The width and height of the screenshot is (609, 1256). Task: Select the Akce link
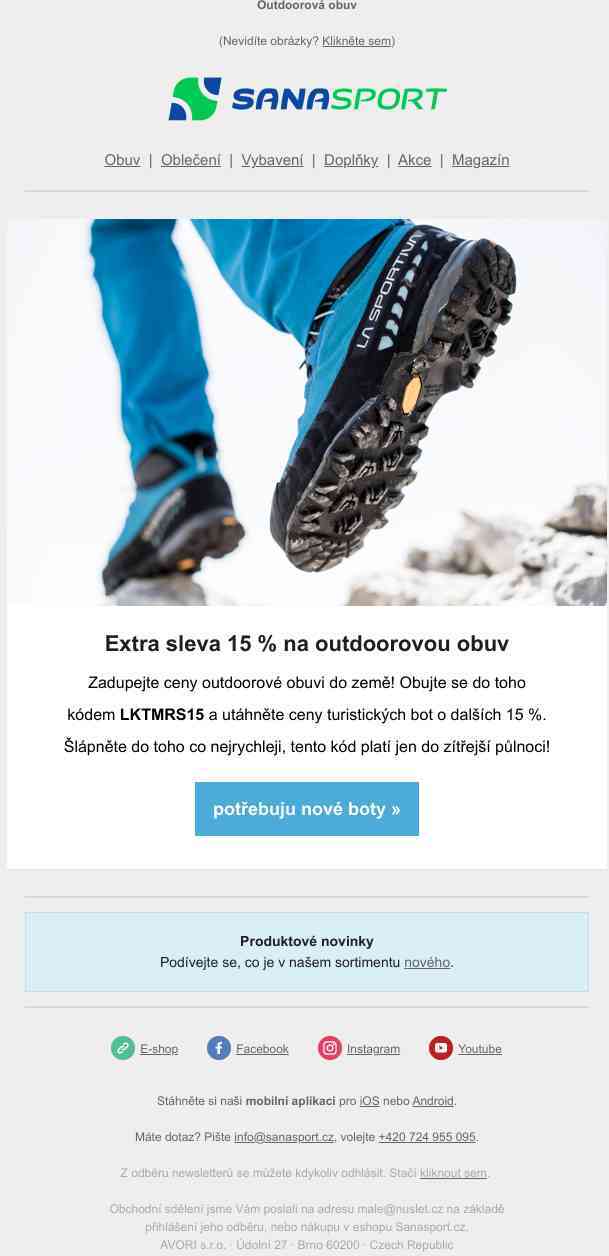click(x=414, y=160)
